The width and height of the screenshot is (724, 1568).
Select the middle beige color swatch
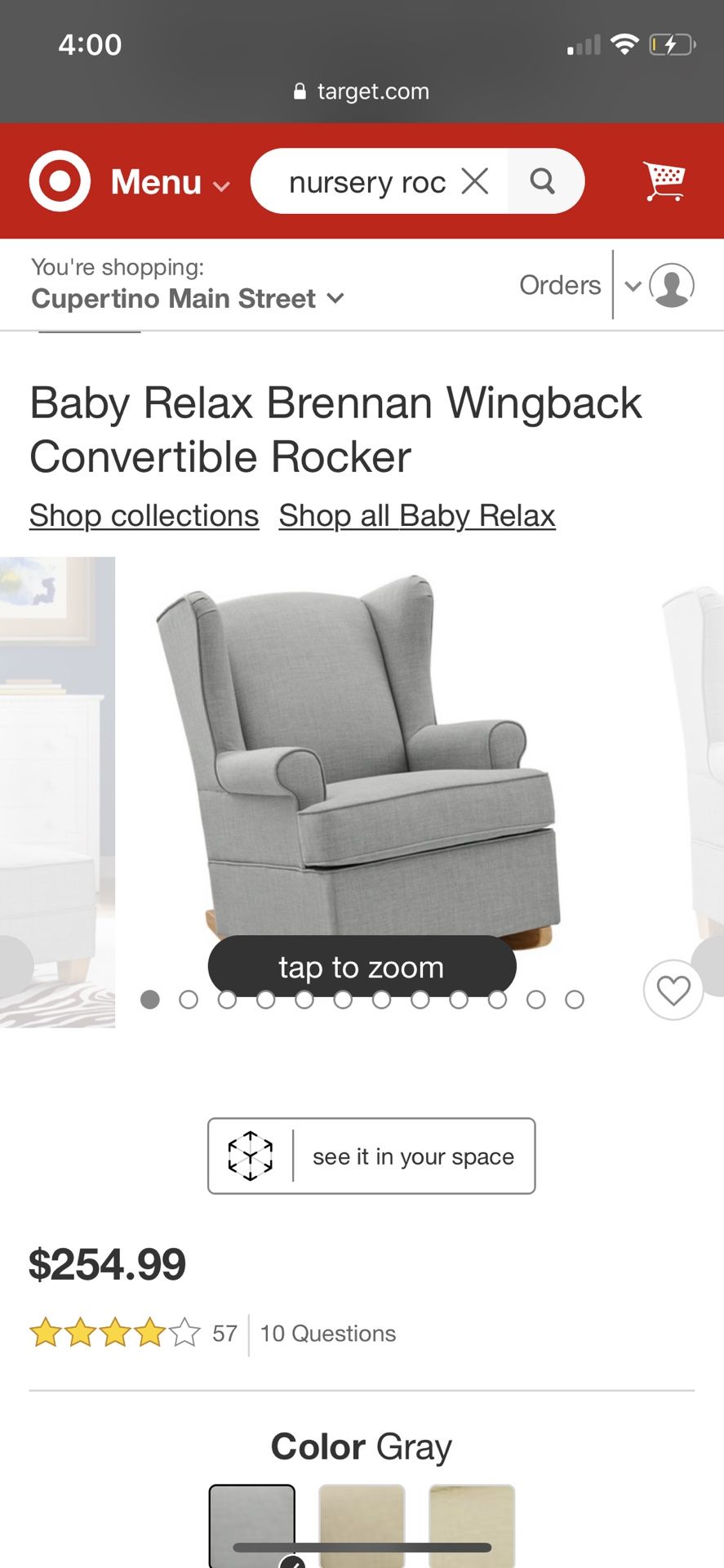pyautogui.click(x=362, y=1526)
